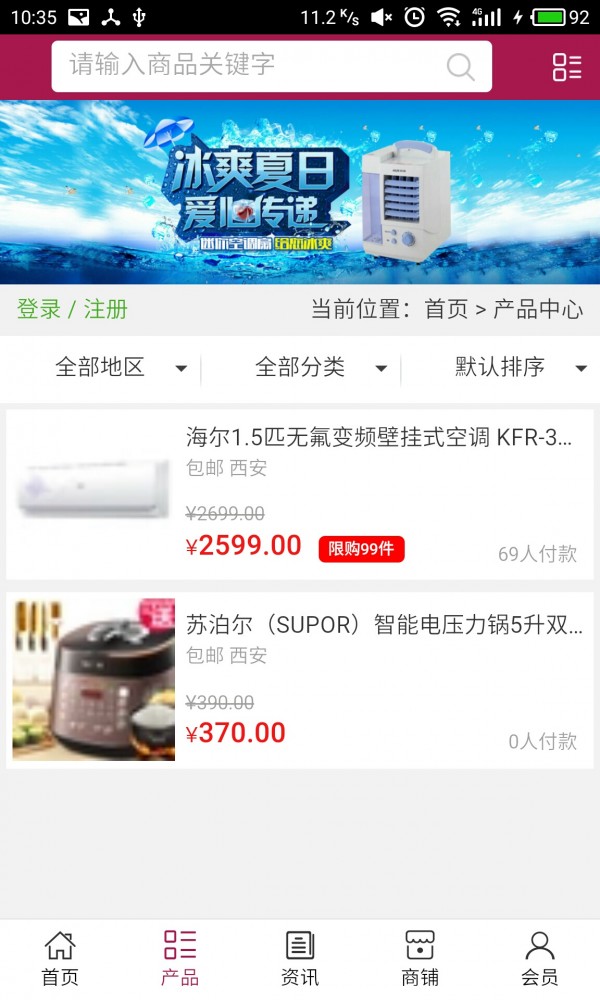Expand the 全部分类 category dropdown
The image size is (600, 1000).
320,368
